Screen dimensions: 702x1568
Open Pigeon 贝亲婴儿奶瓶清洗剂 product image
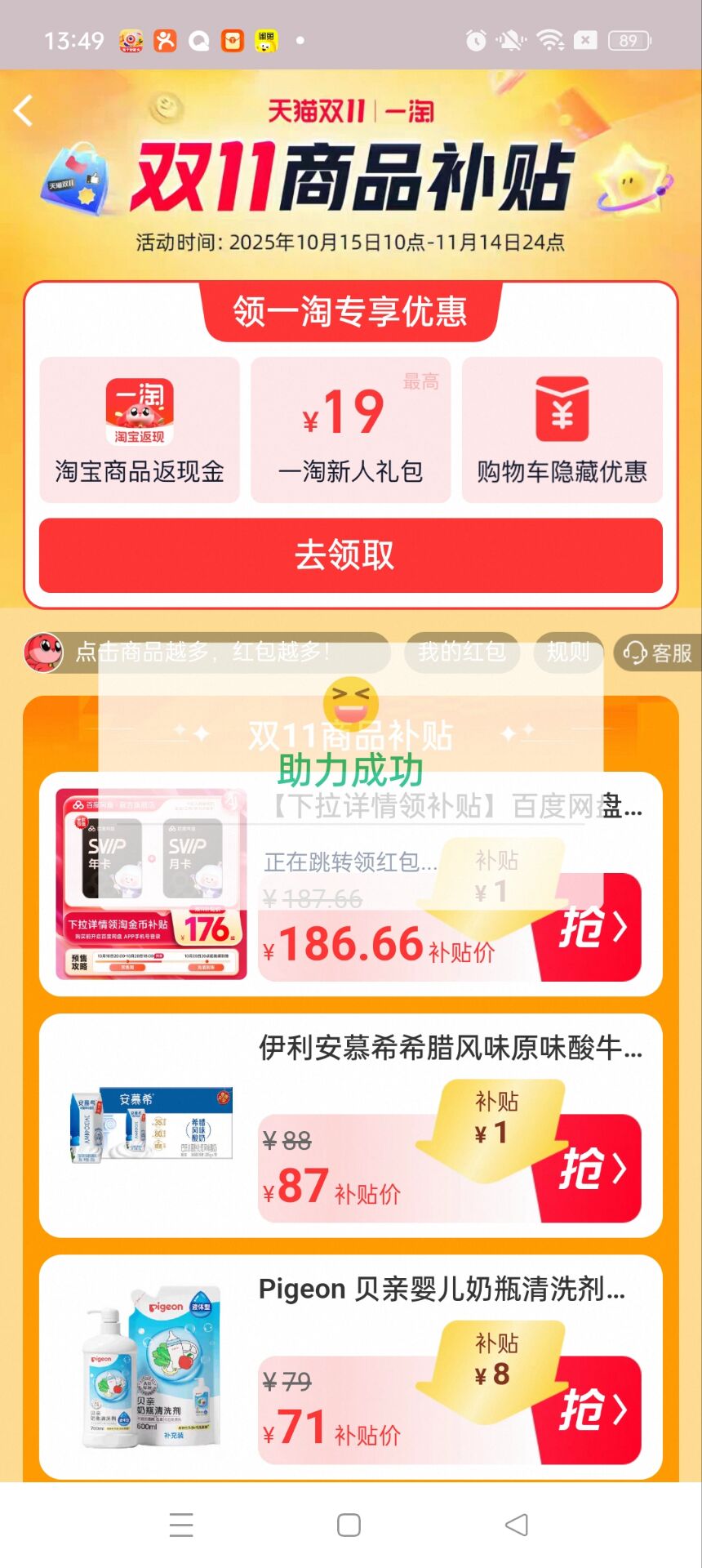click(151, 1366)
